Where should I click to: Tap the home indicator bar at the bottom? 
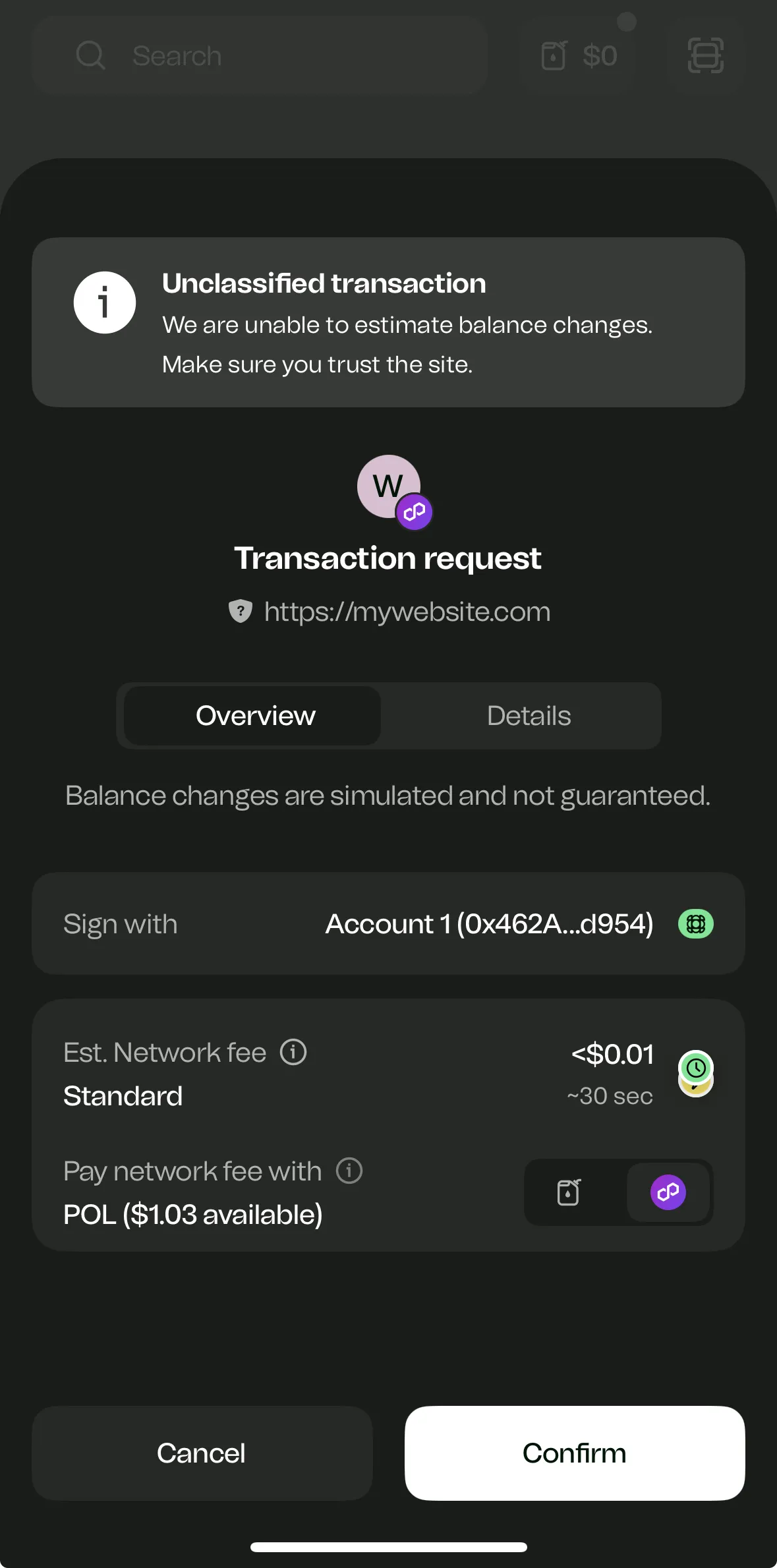[x=388, y=1547]
